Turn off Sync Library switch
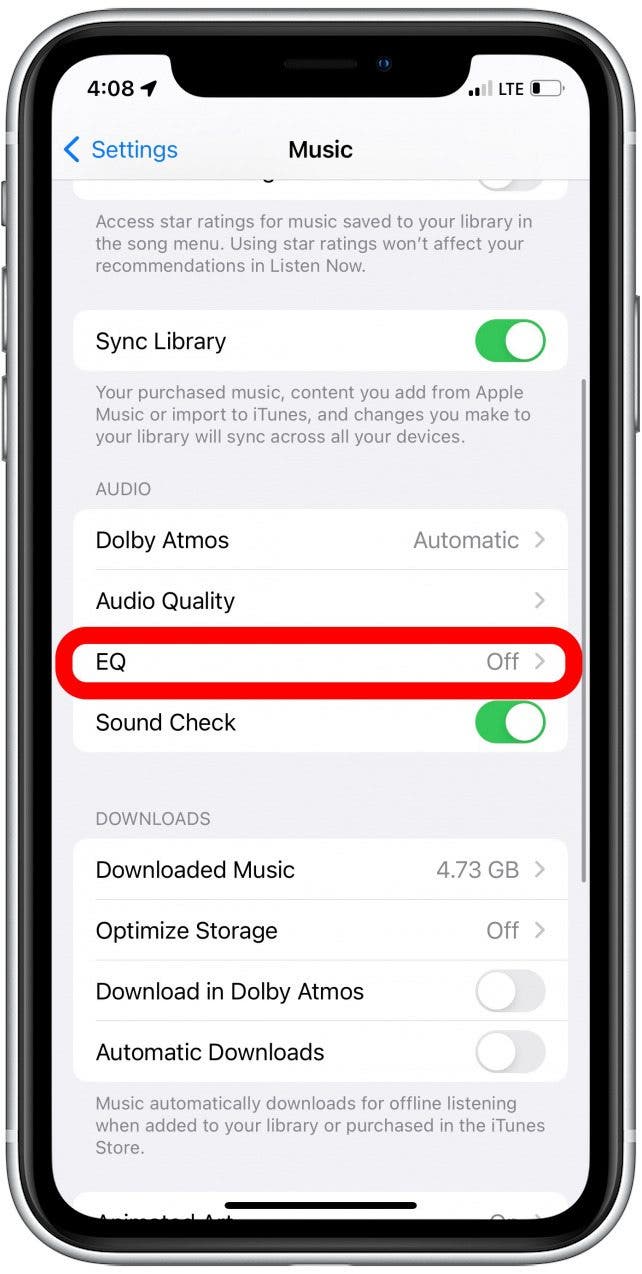 click(x=510, y=341)
